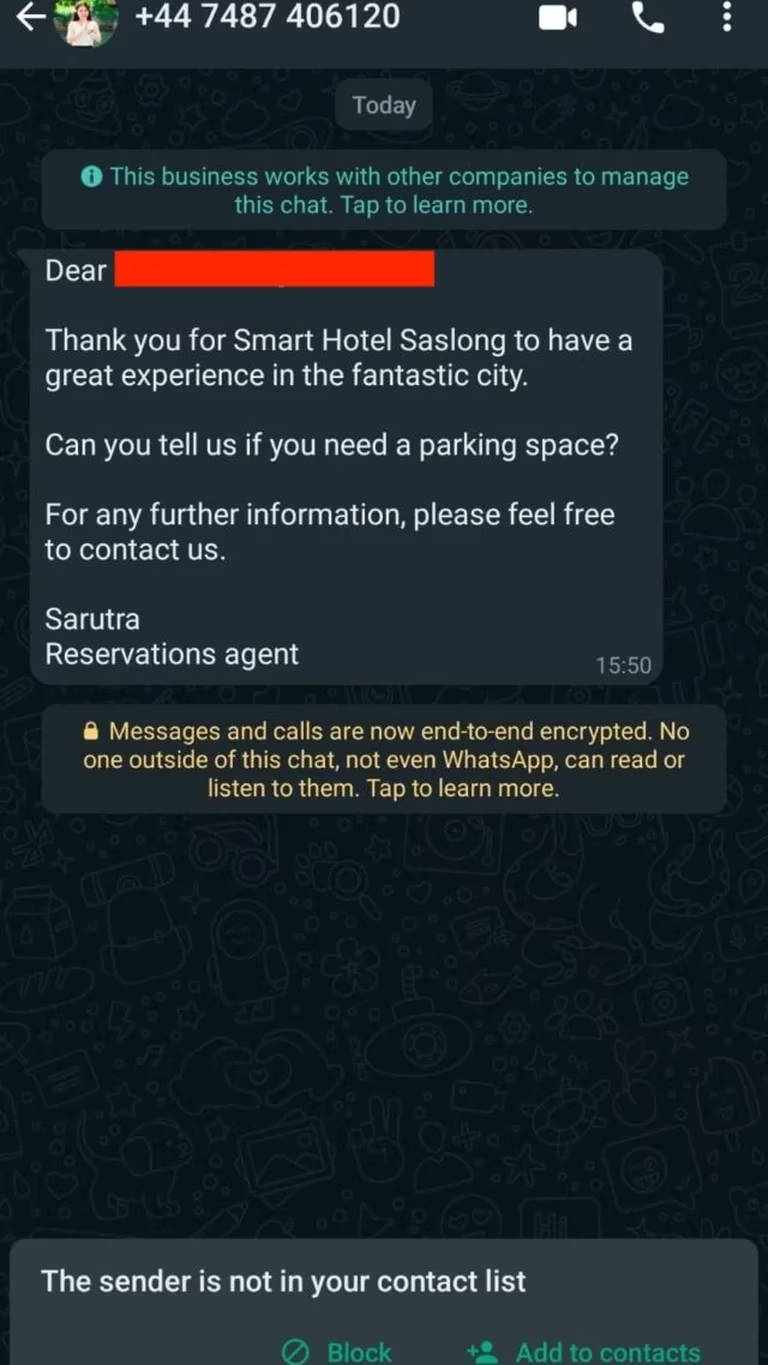Block this unknown sender
Image resolution: width=768 pixels, height=1365 pixels.
coord(339,1351)
